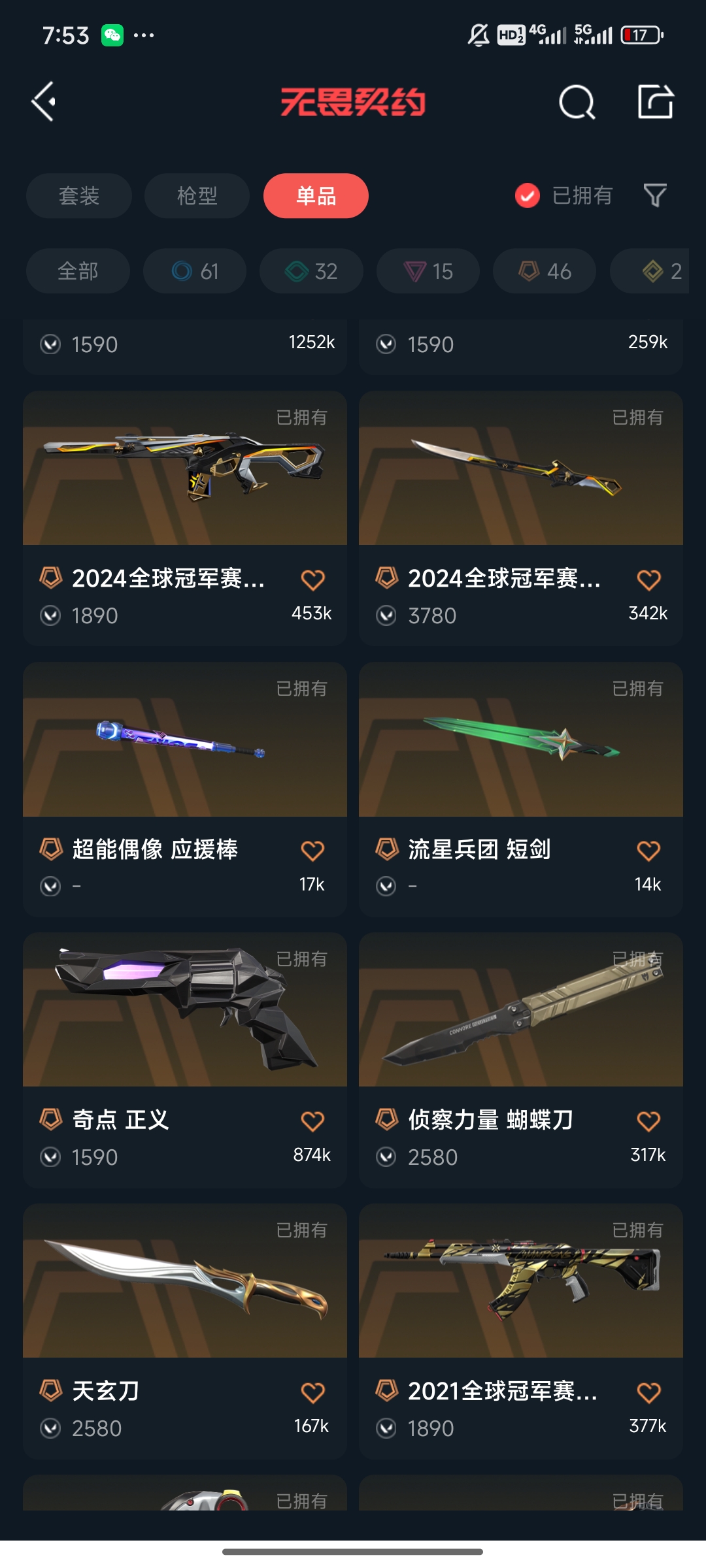Filter by the green tier chip showing 32
Screen dimensions: 706x1568
(311, 270)
